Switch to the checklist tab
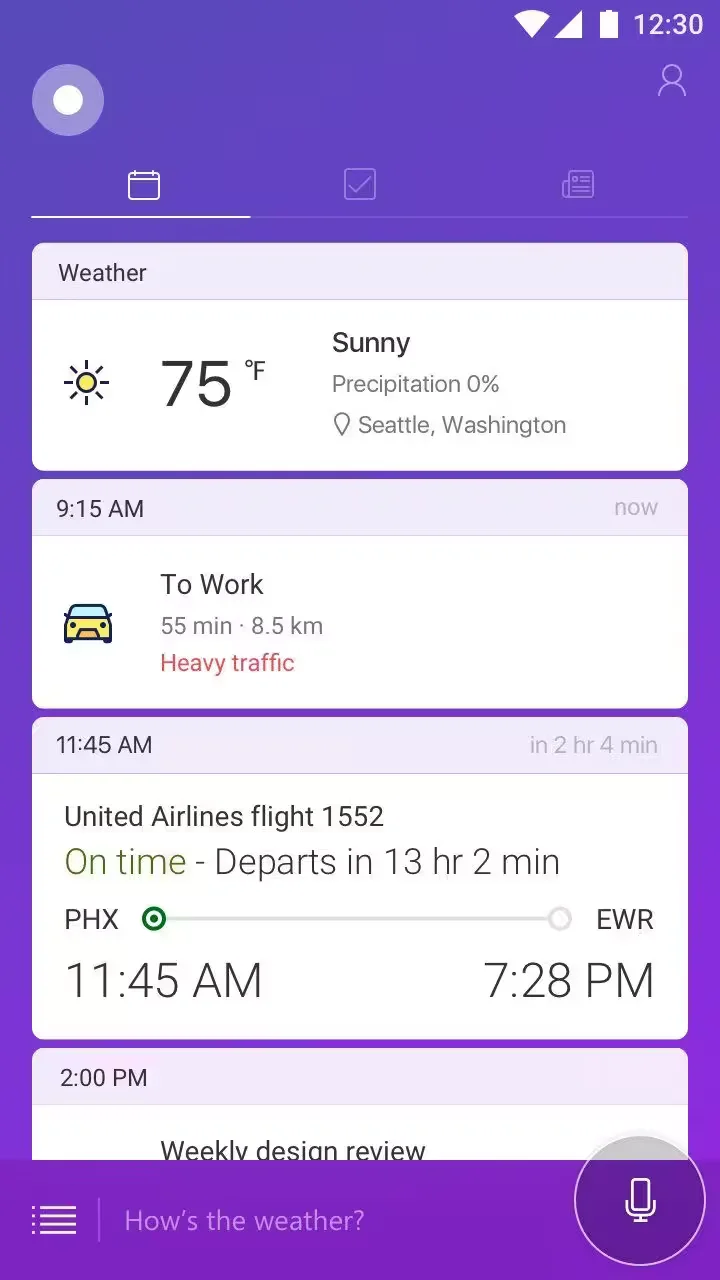Viewport: 720px width, 1280px height. 360,185
